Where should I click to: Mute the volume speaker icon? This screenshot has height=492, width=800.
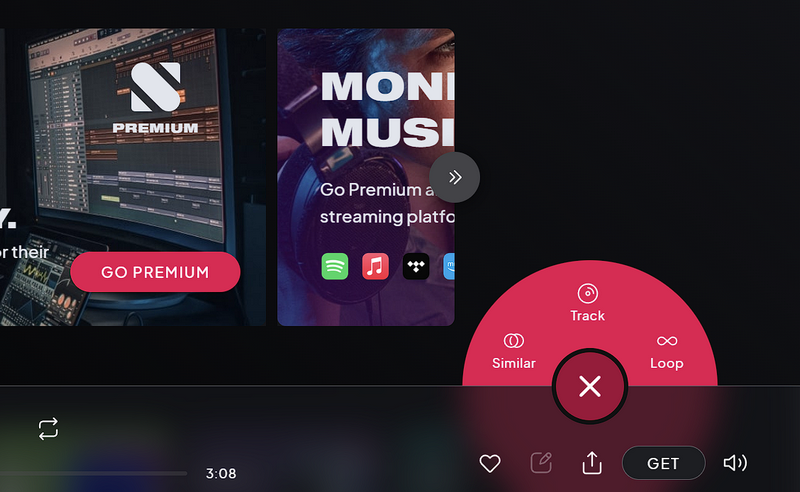click(735, 463)
